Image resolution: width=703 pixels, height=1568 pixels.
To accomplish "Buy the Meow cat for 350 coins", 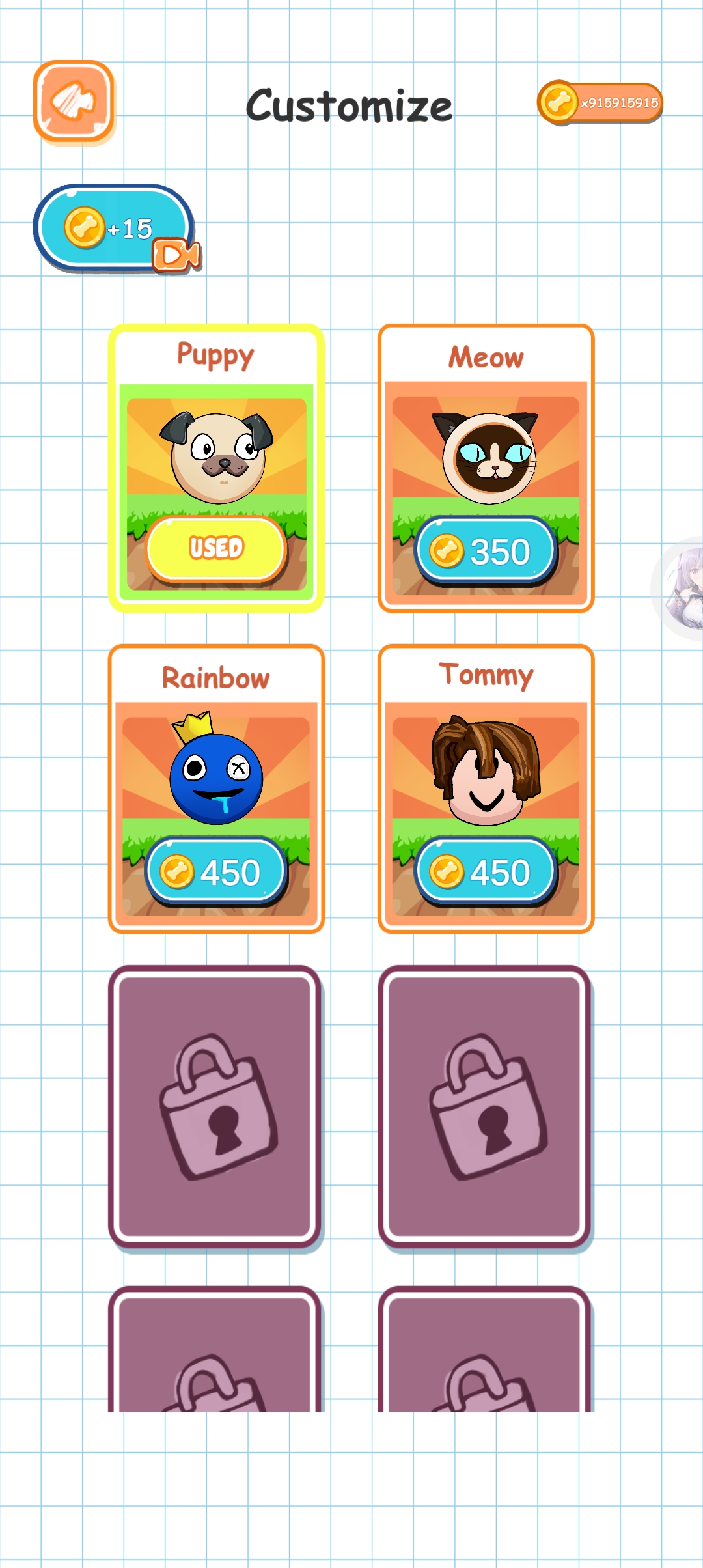I will tap(486, 552).
